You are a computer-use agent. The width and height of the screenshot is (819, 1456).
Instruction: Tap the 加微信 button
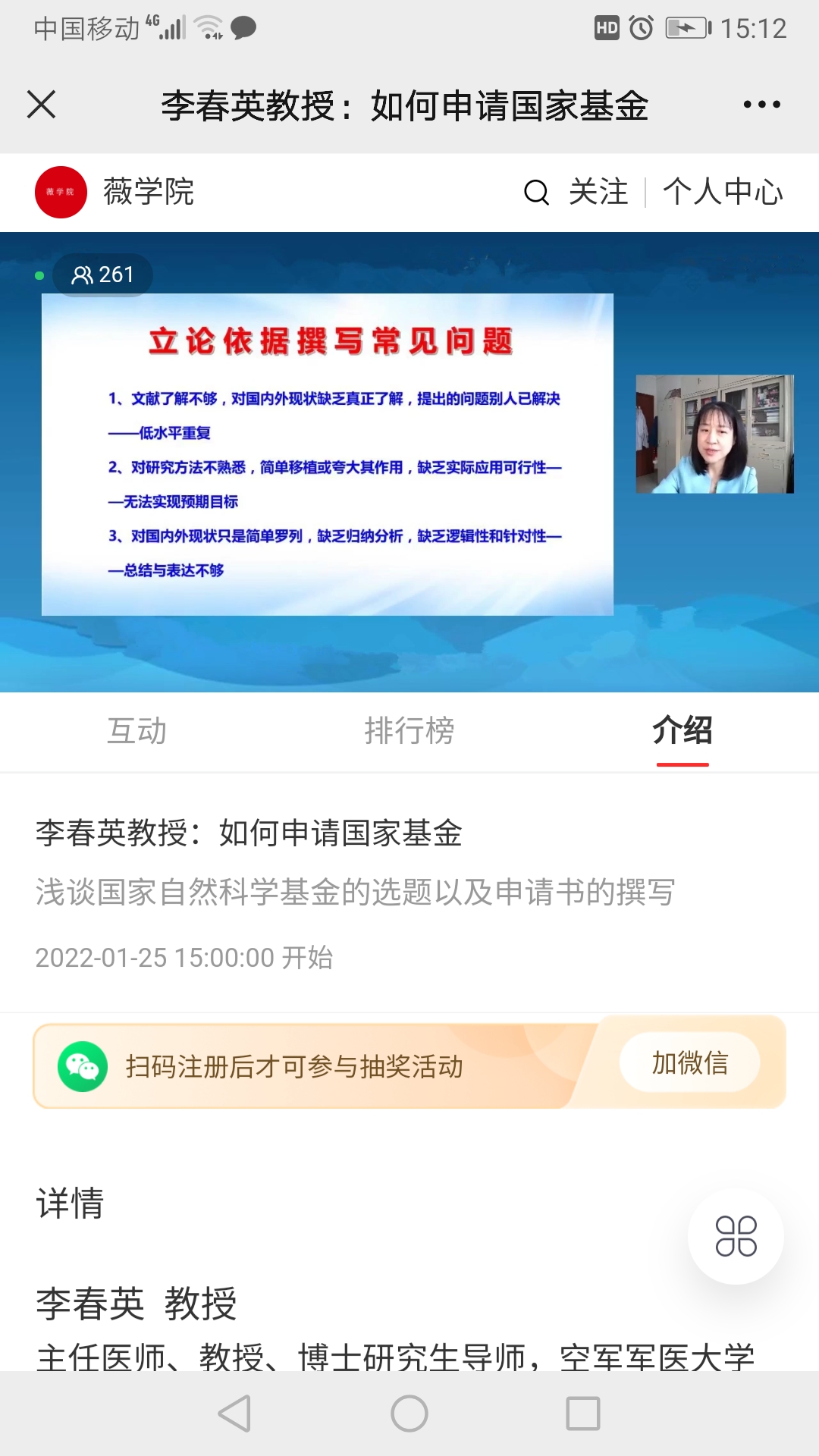(x=689, y=1063)
